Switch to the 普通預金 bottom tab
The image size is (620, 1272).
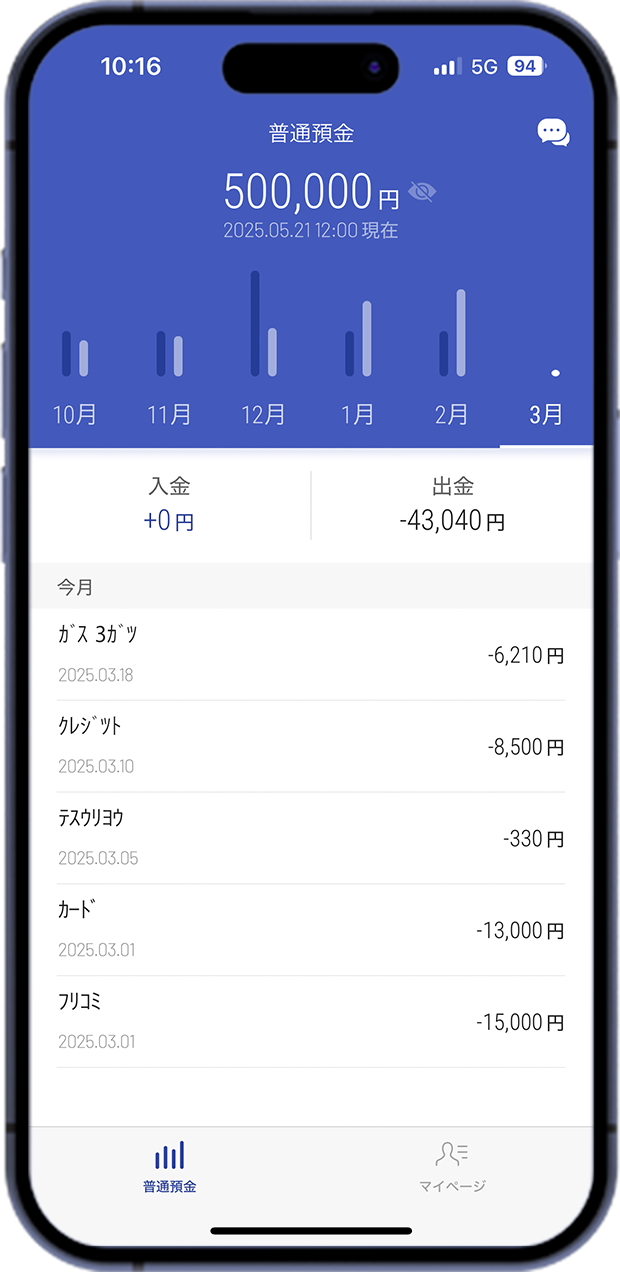coord(169,1167)
